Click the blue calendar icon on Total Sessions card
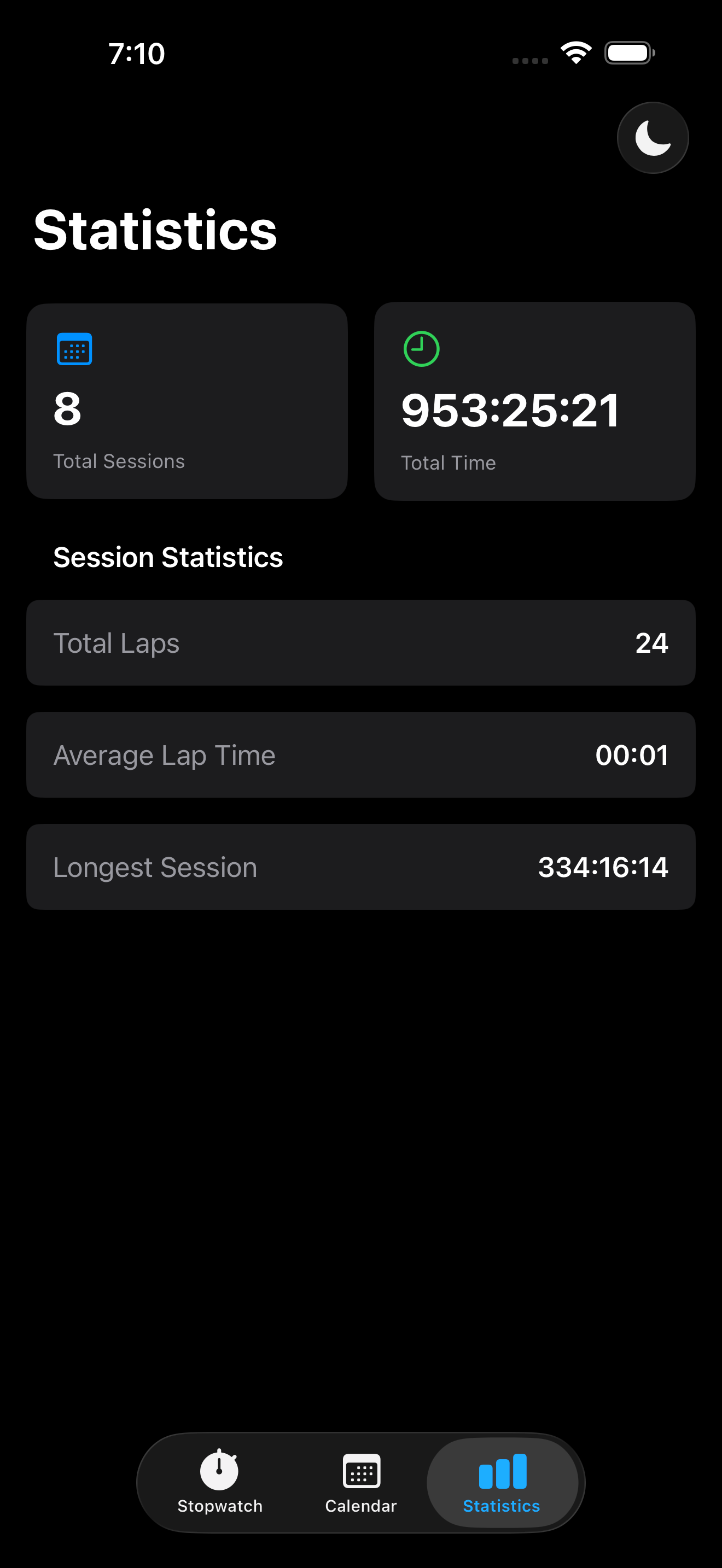The width and height of the screenshot is (722, 1568). point(74,349)
